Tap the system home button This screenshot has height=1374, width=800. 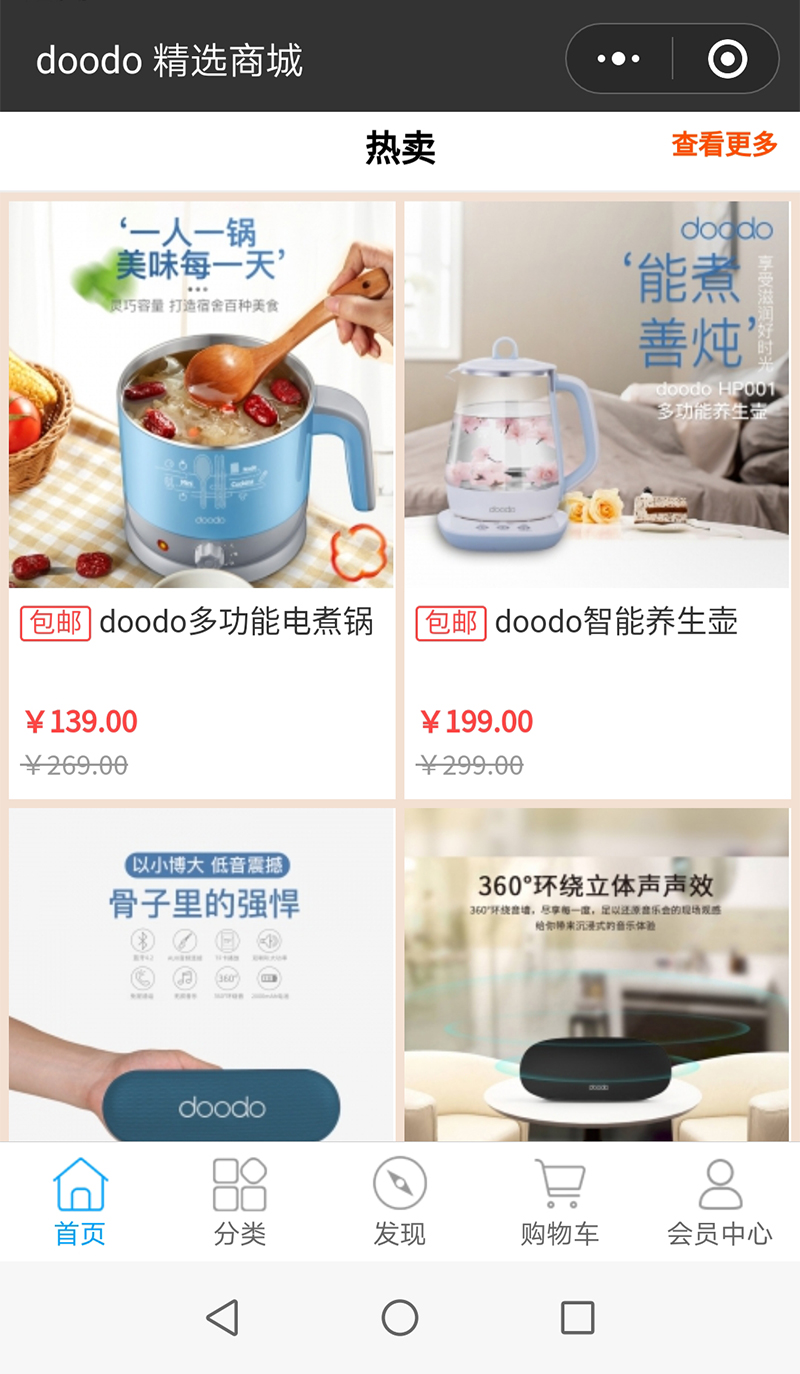[x=400, y=1318]
